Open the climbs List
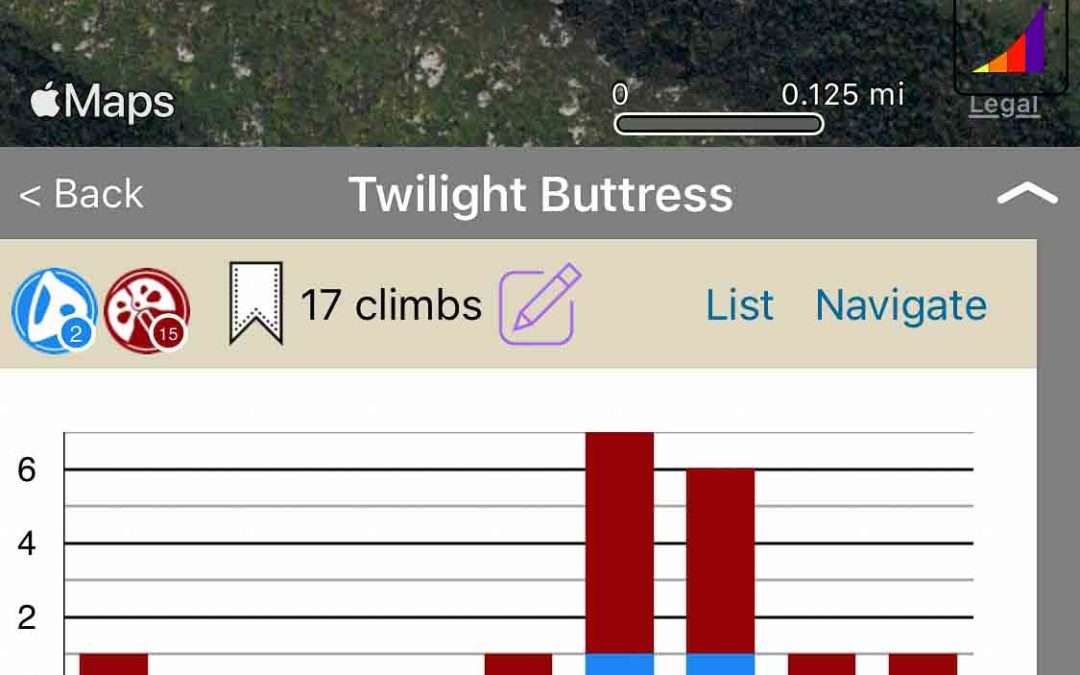Image resolution: width=1080 pixels, height=675 pixels. (x=740, y=305)
